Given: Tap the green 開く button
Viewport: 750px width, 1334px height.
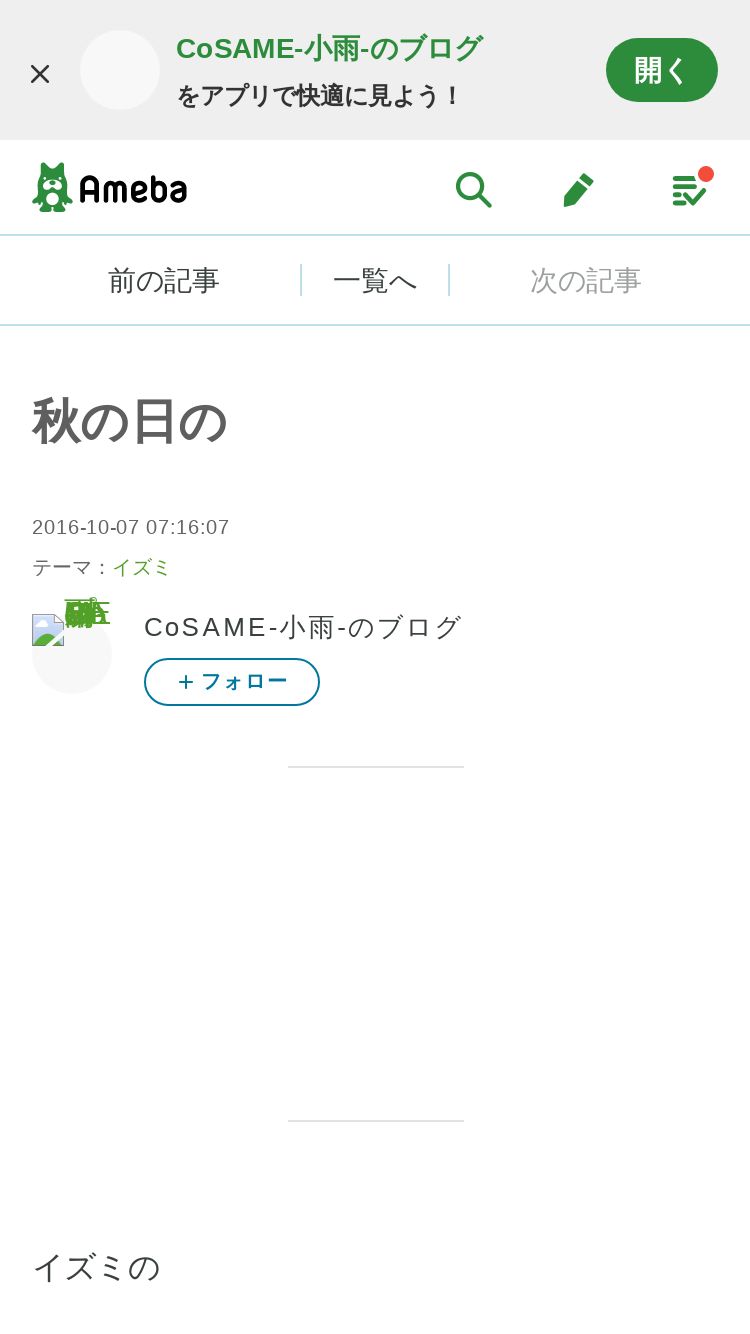Looking at the screenshot, I should pyautogui.click(x=662, y=70).
